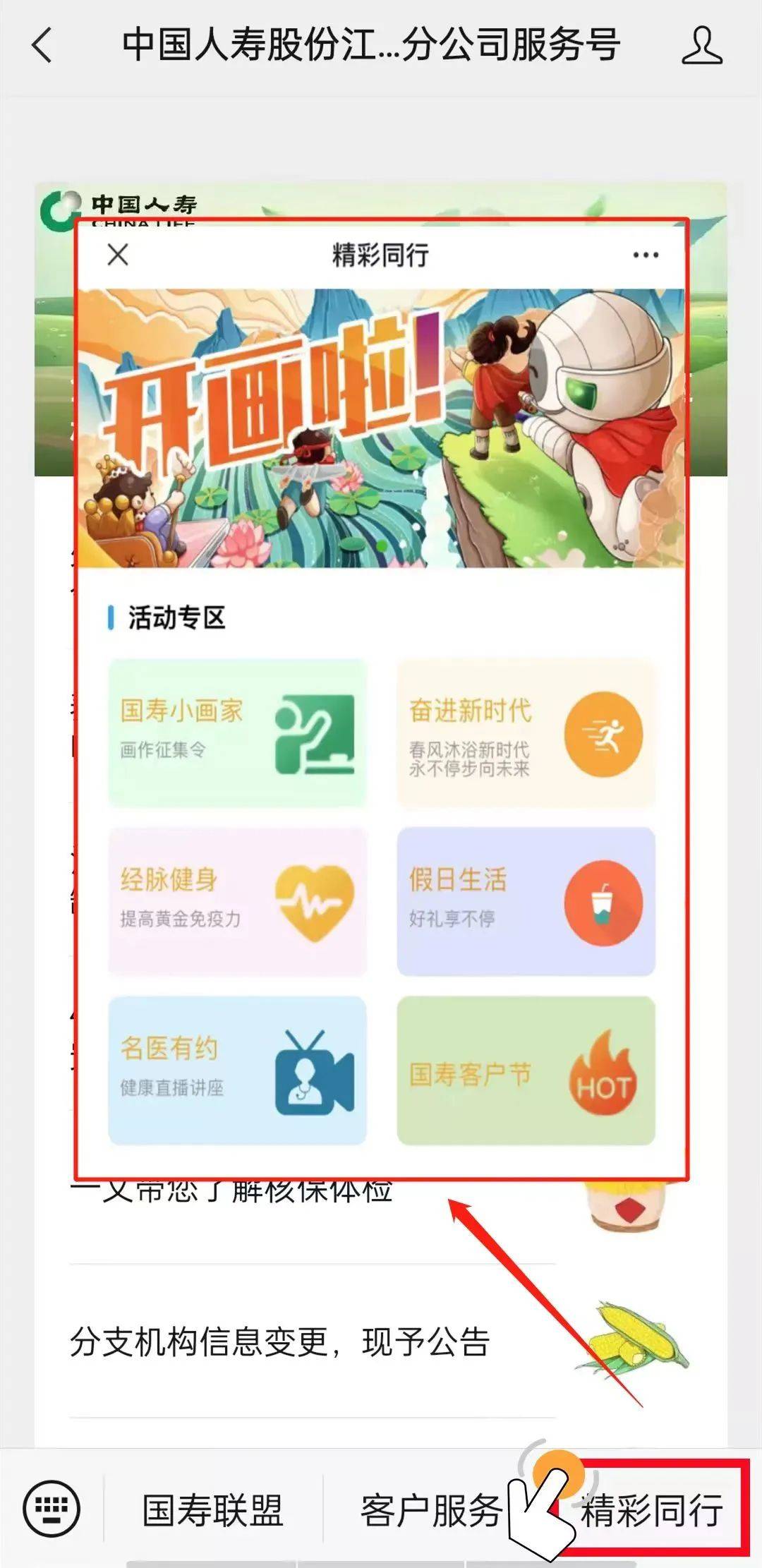Open the 精彩同行 menu
762x1568 pixels.
point(651,1510)
